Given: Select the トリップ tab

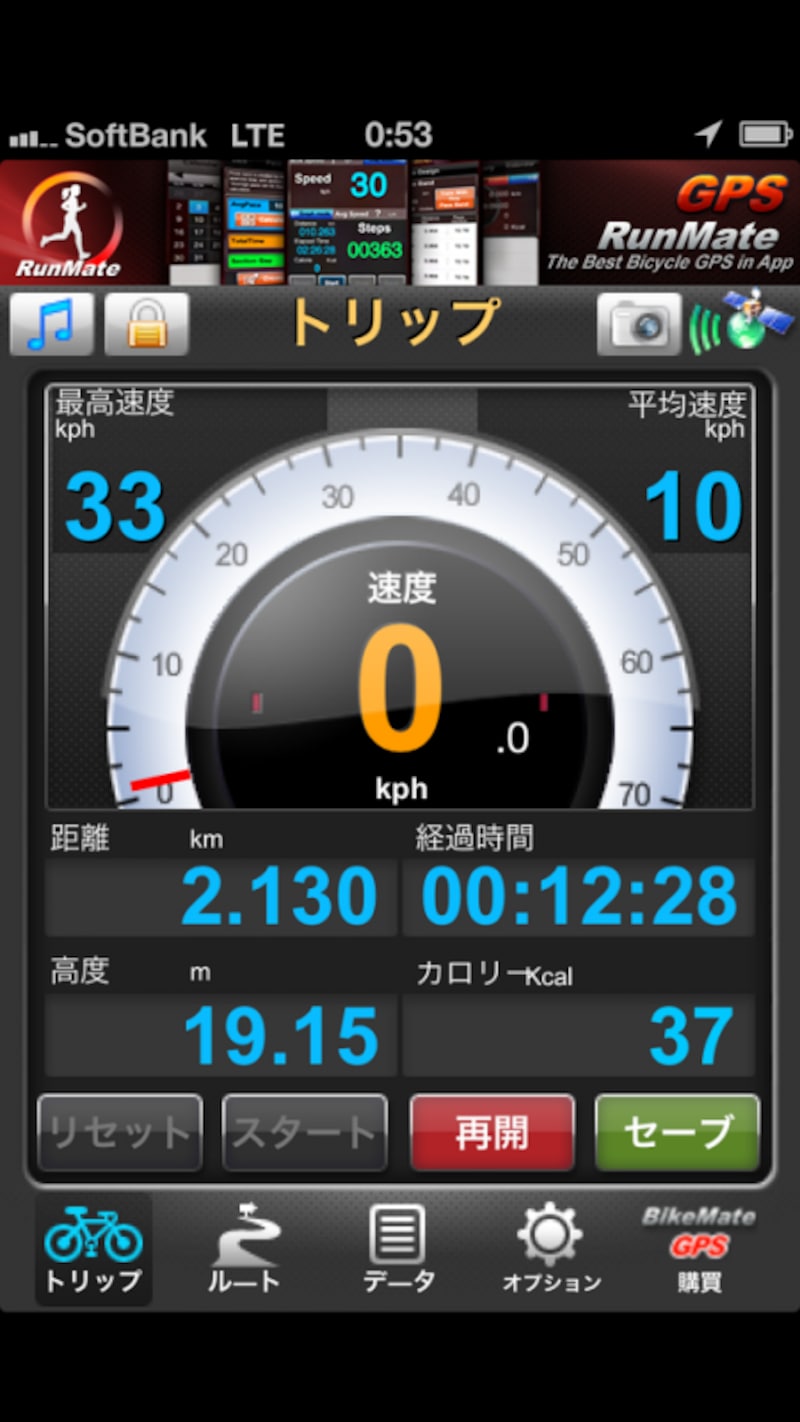Looking at the screenshot, I should (93, 1250).
